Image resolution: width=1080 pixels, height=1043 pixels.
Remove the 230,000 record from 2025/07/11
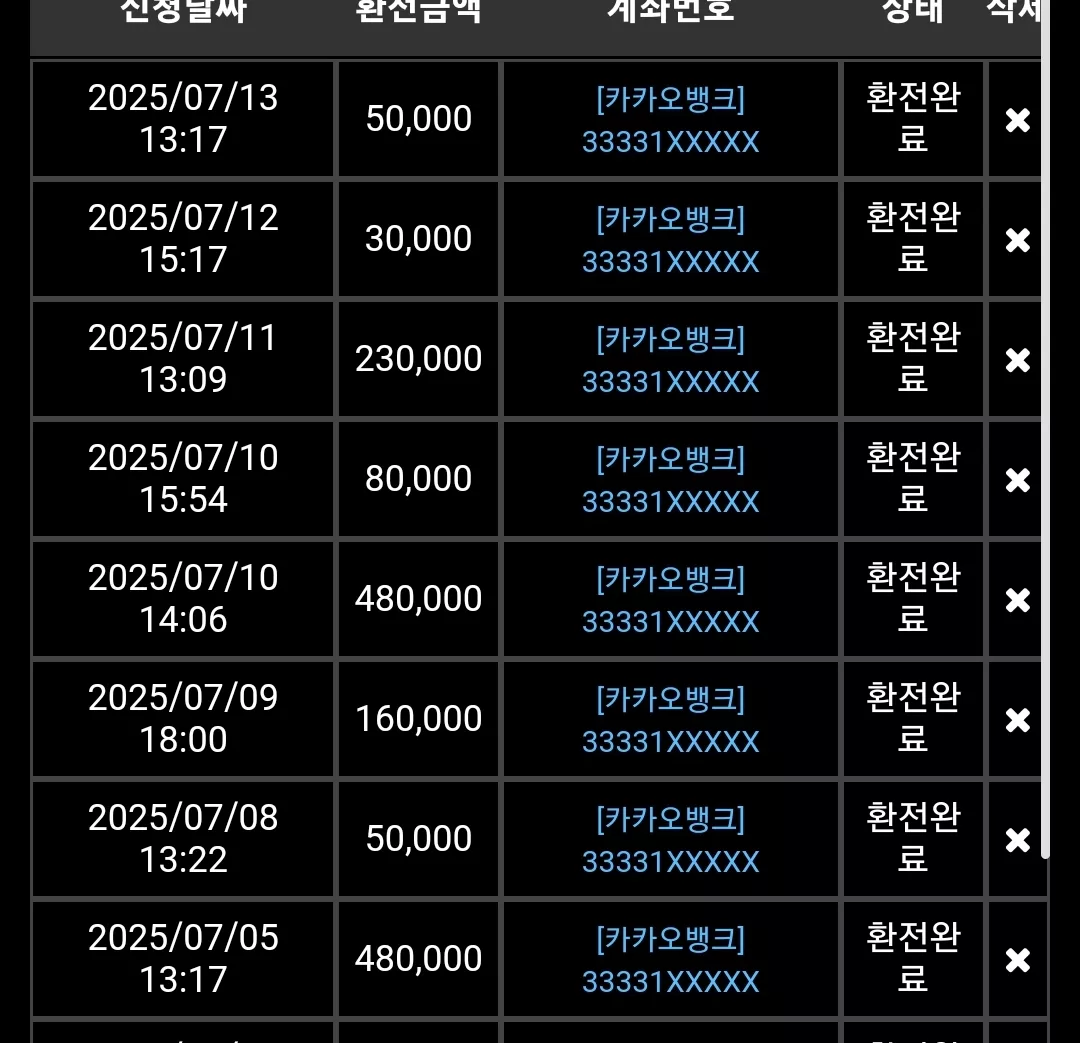(x=1017, y=360)
